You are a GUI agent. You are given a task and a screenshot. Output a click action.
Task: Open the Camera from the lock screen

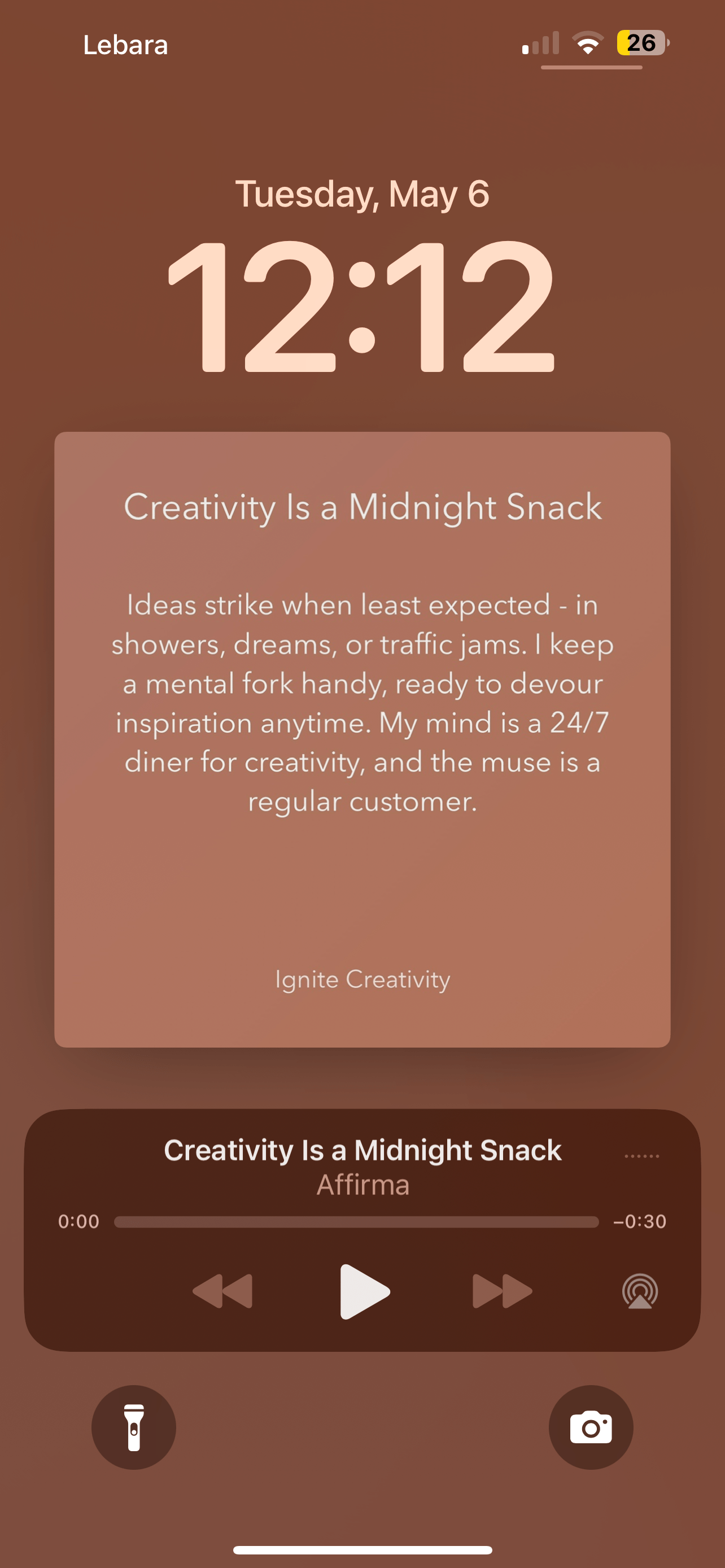[591, 1427]
